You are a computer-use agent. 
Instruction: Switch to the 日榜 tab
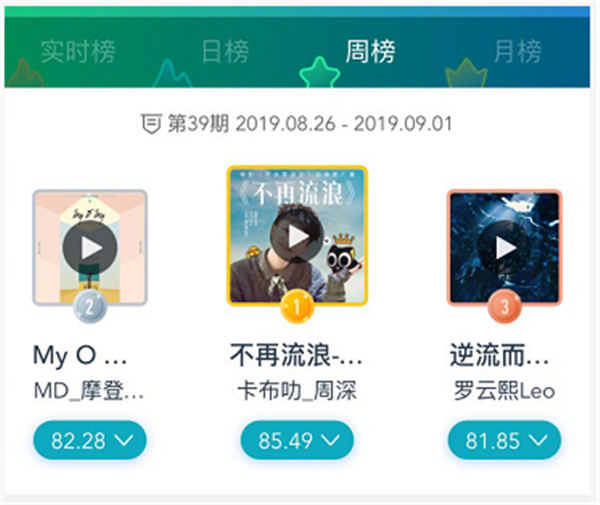225,52
